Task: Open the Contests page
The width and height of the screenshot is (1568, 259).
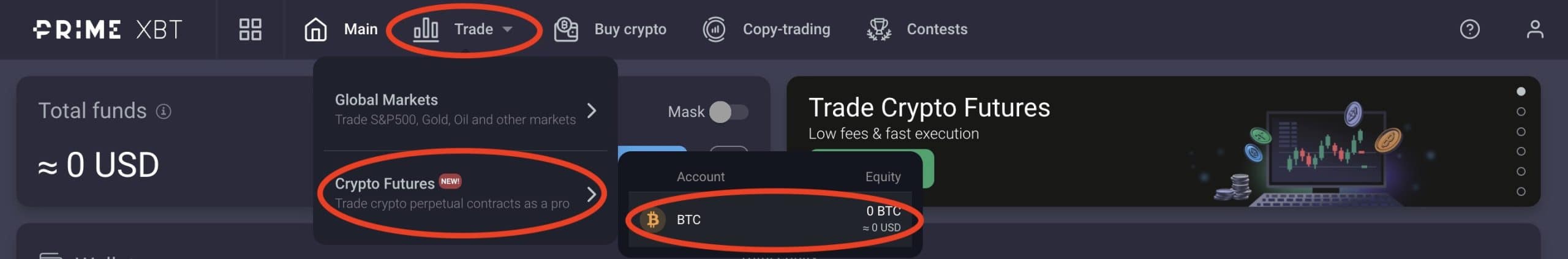Action: [x=917, y=29]
